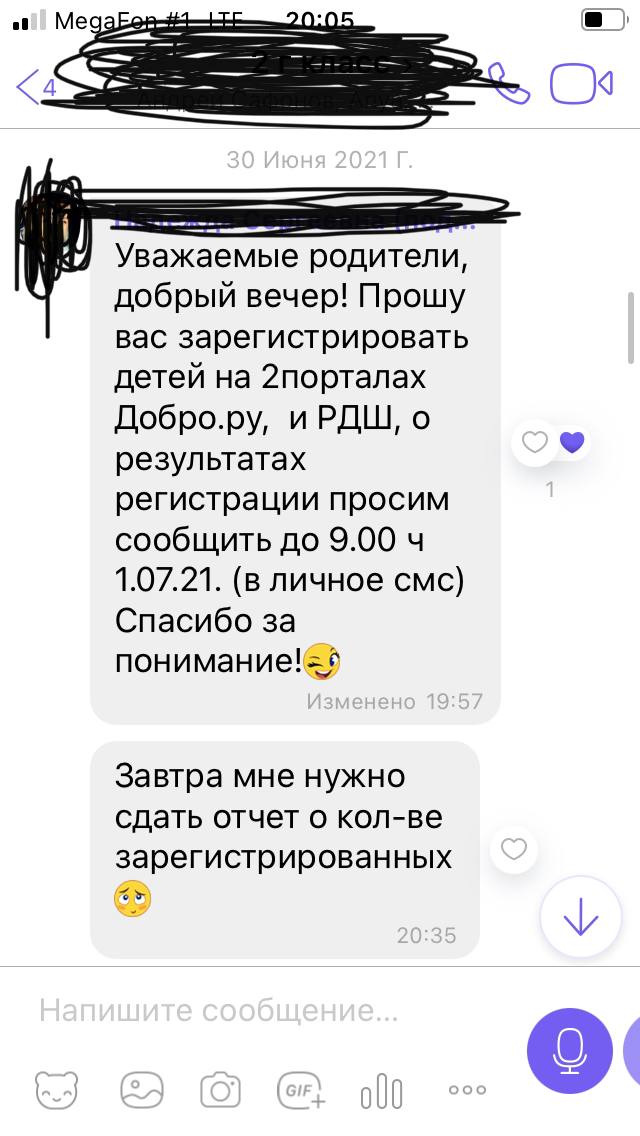Create a poll in the chat

(x=382, y=1092)
